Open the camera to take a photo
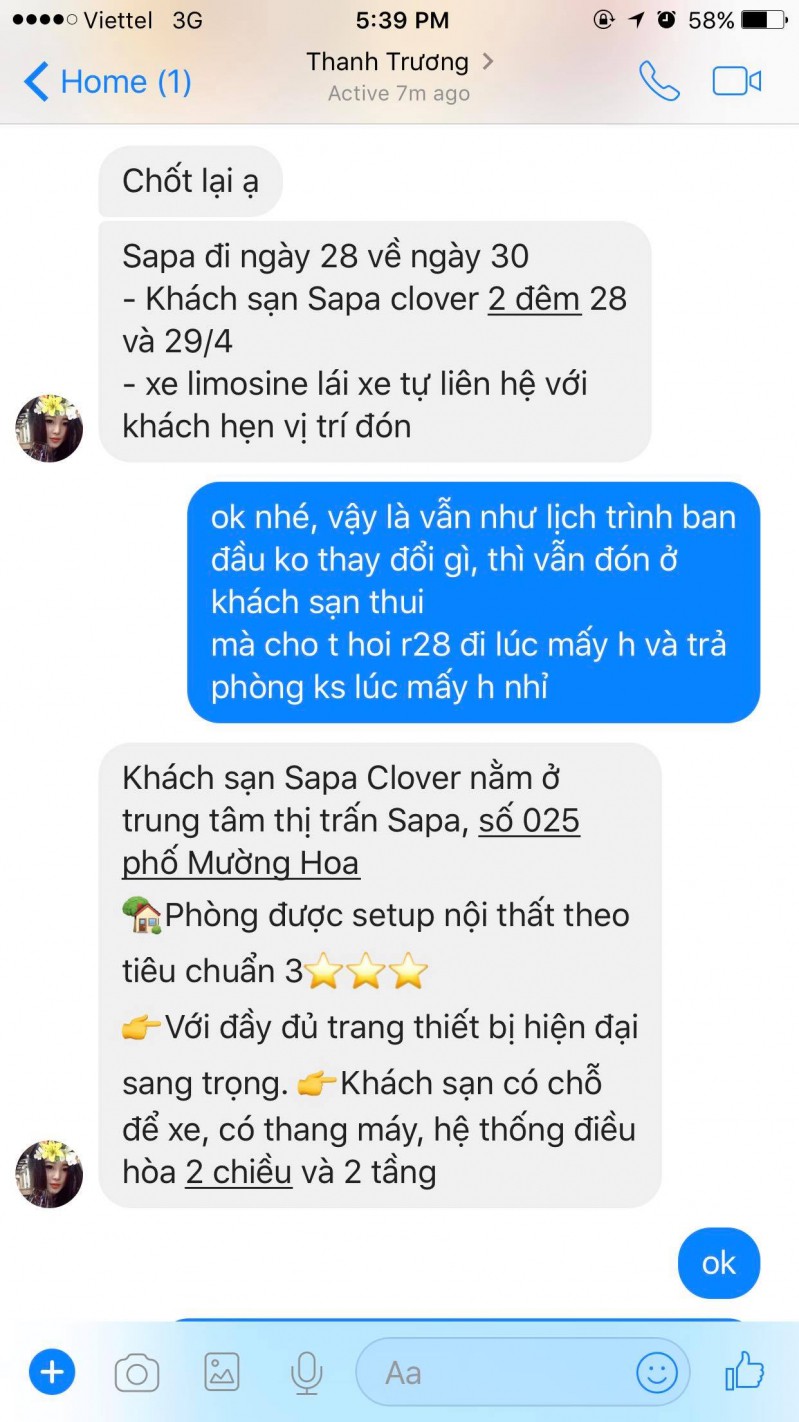This screenshot has width=799, height=1422. pyautogui.click(x=137, y=1372)
